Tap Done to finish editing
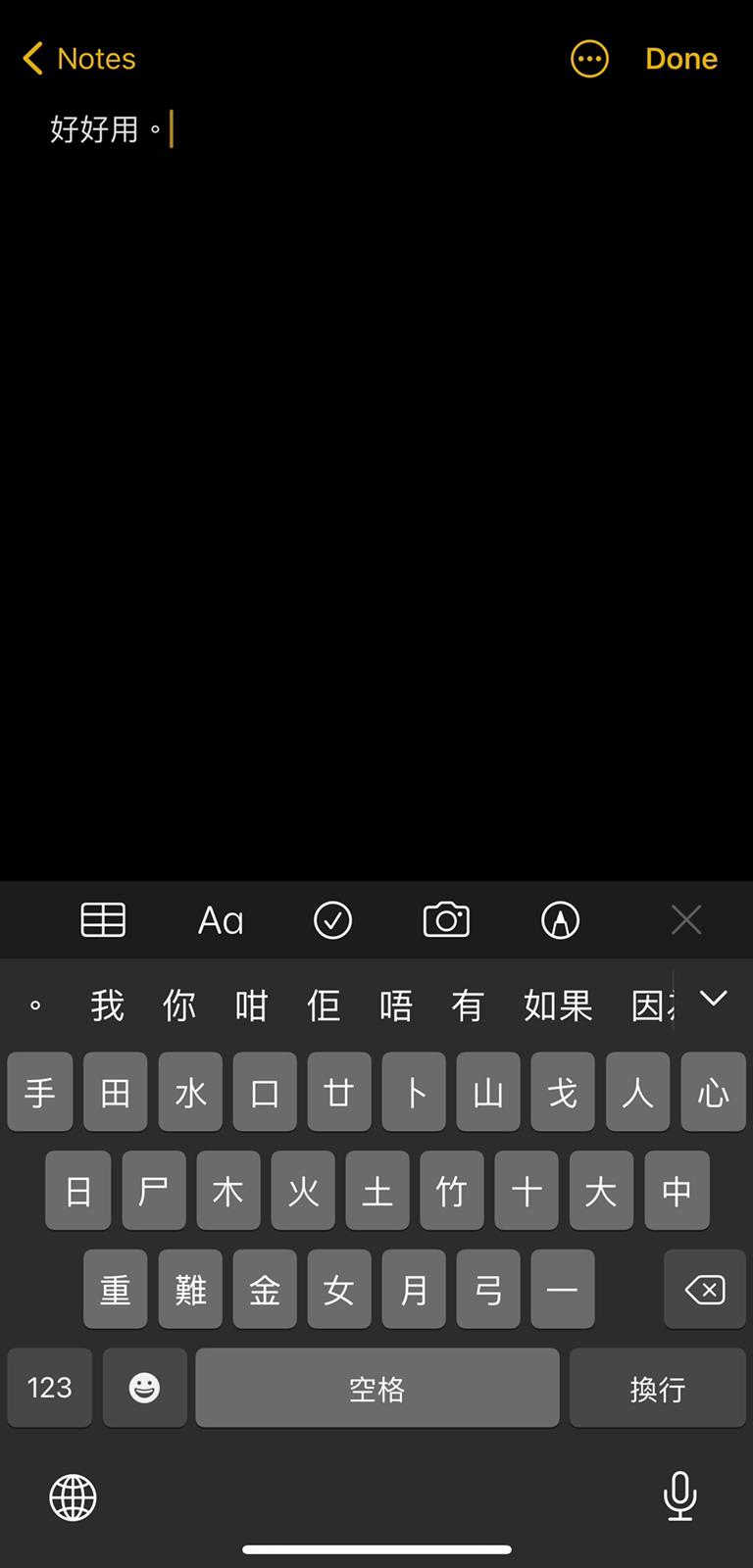This screenshot has height=1568, width=753. tap(680, 59)
